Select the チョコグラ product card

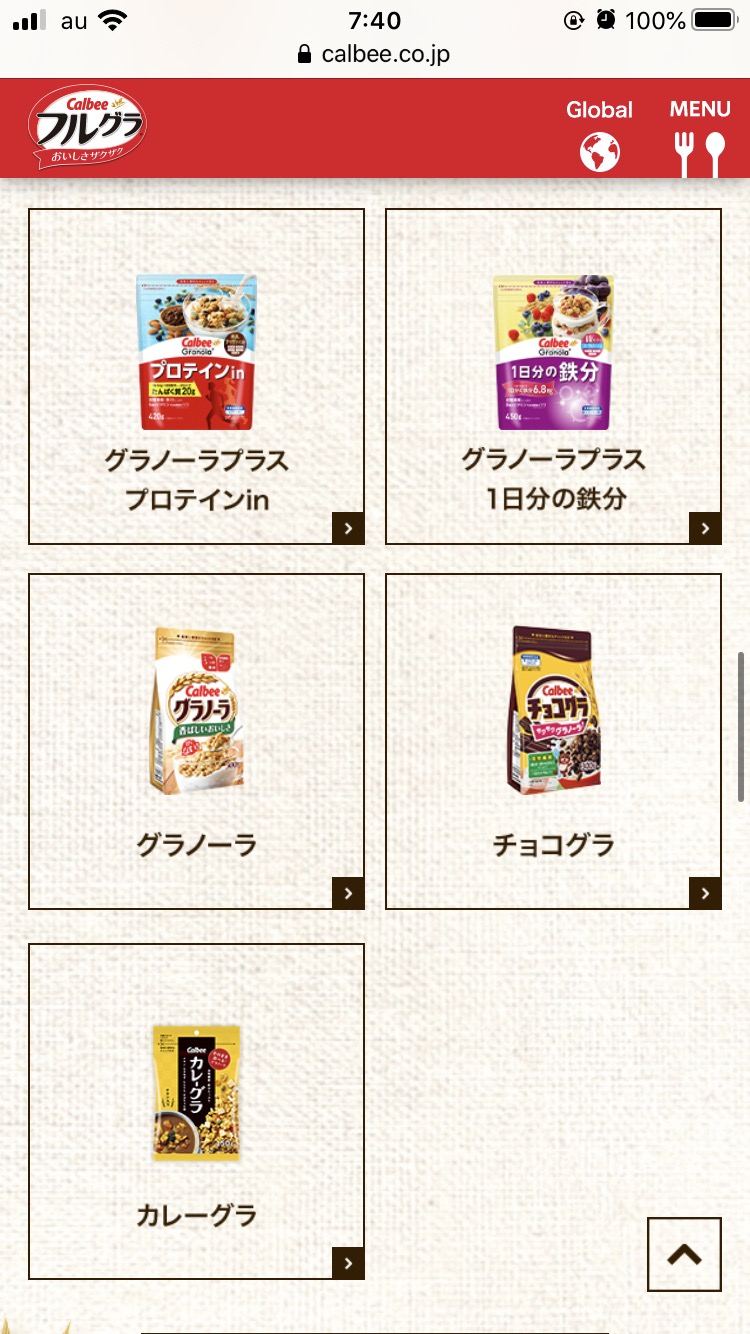(x=553, y=741)
